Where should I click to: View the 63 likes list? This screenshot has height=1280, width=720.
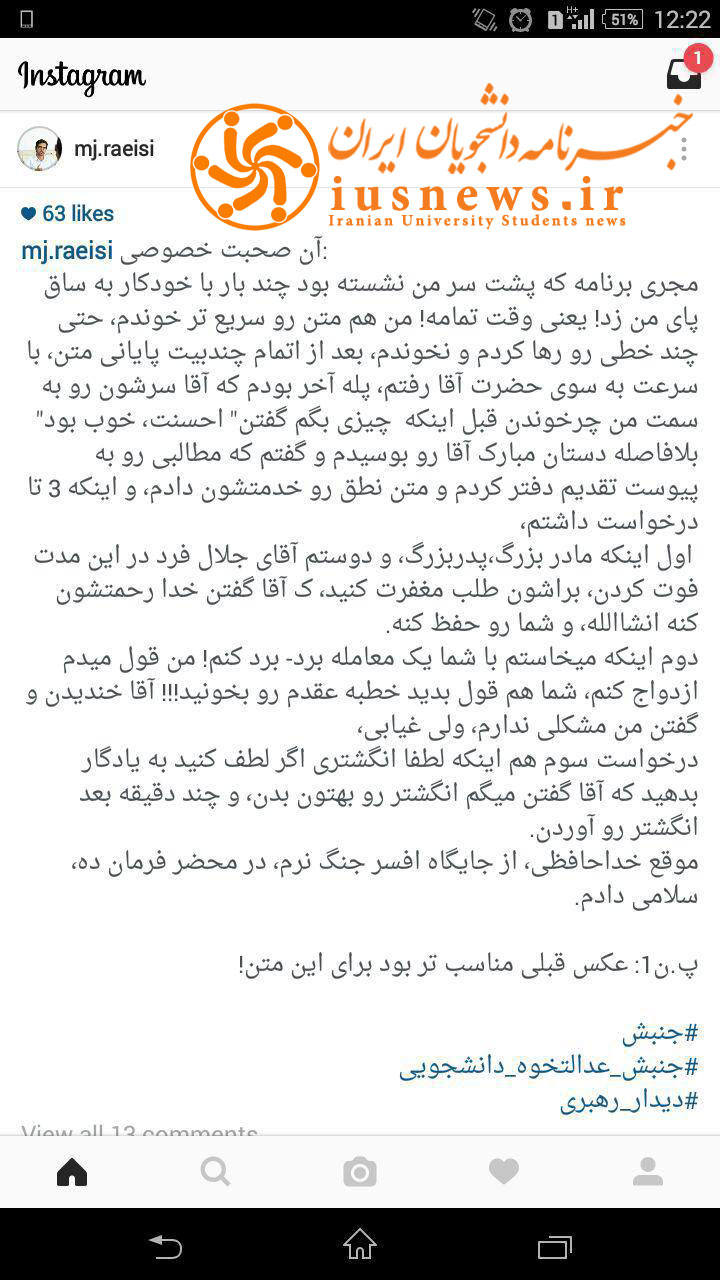[x=68, y=214]
